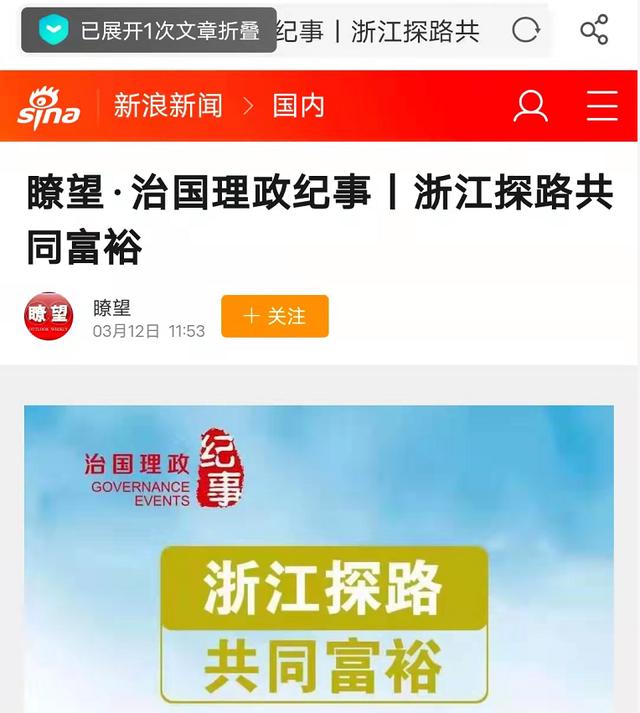This screenshot has height=713, width=640.
Task: Open the 国内 news category
Action: click(x=298, y=106)
